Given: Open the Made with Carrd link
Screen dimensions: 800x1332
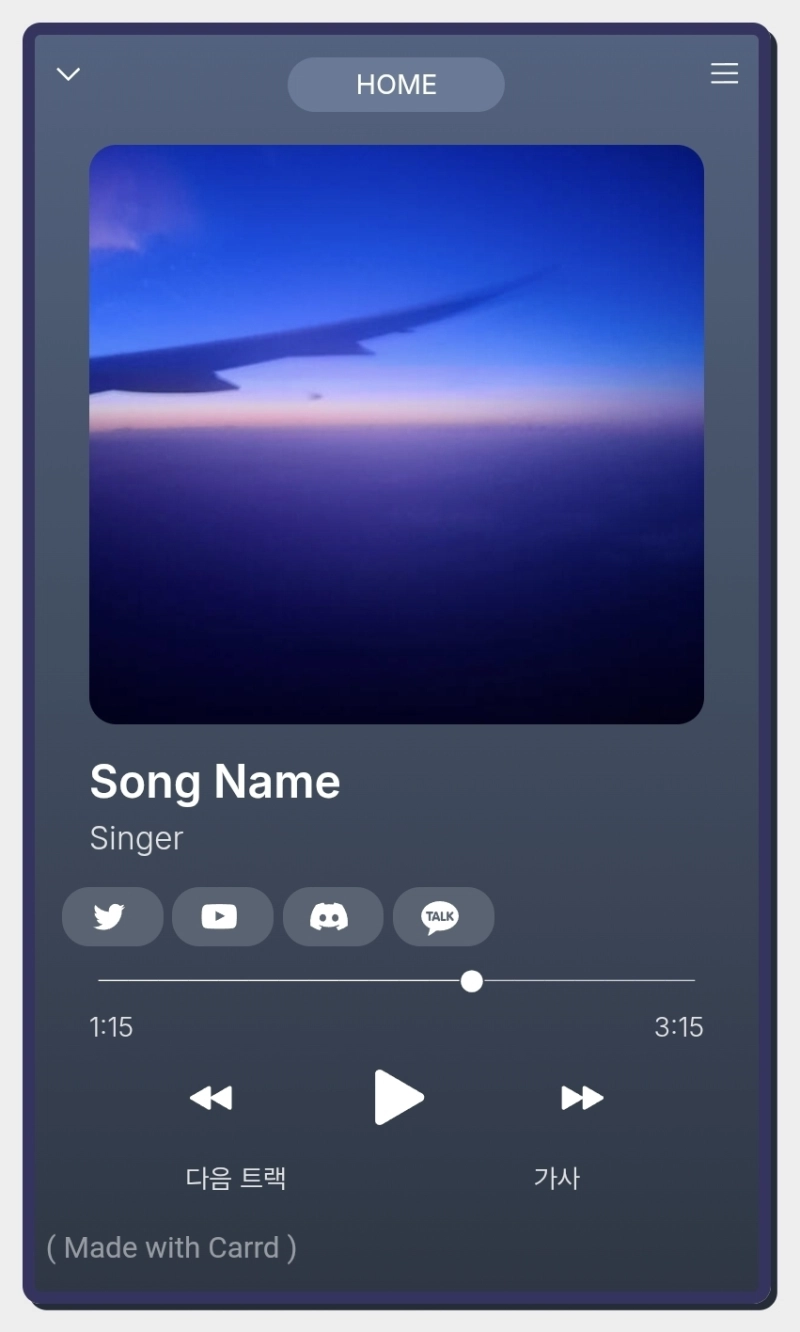Looking at the screenshot, I should click(x=171, y=1248).
